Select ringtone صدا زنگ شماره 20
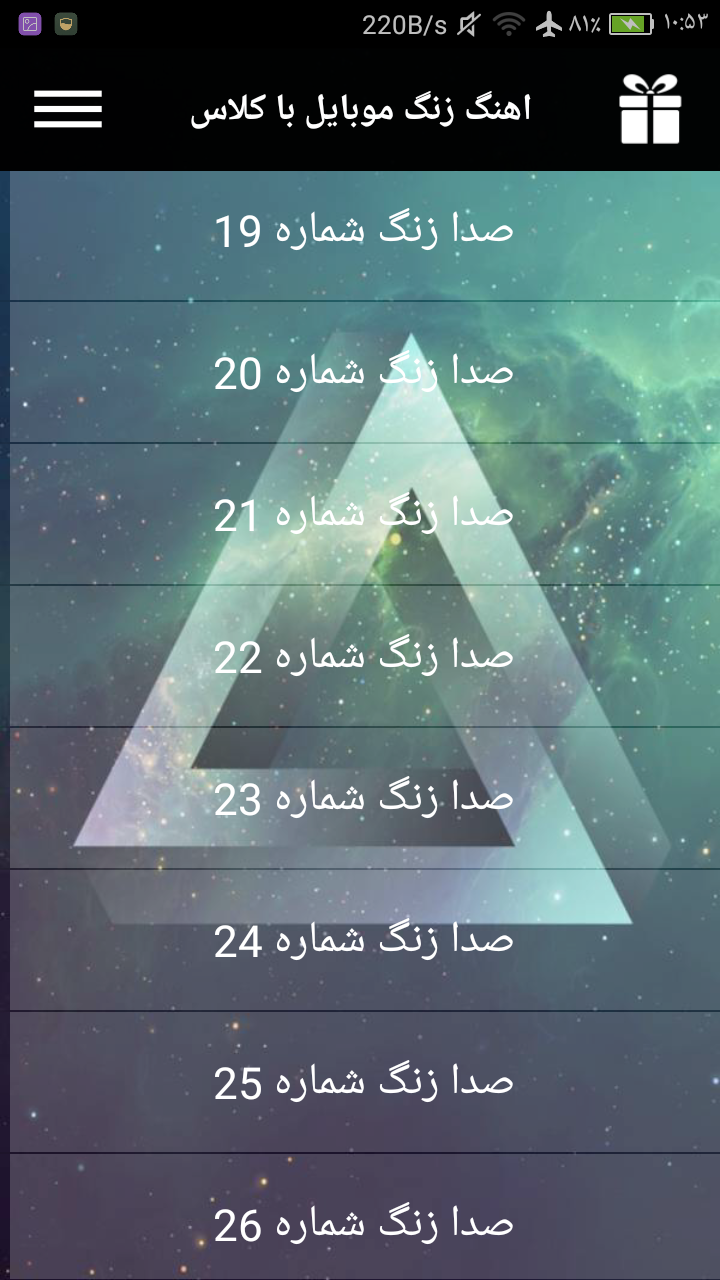Image resolution: width=720 pixels, height=1280 pixels. pos(365,372)
